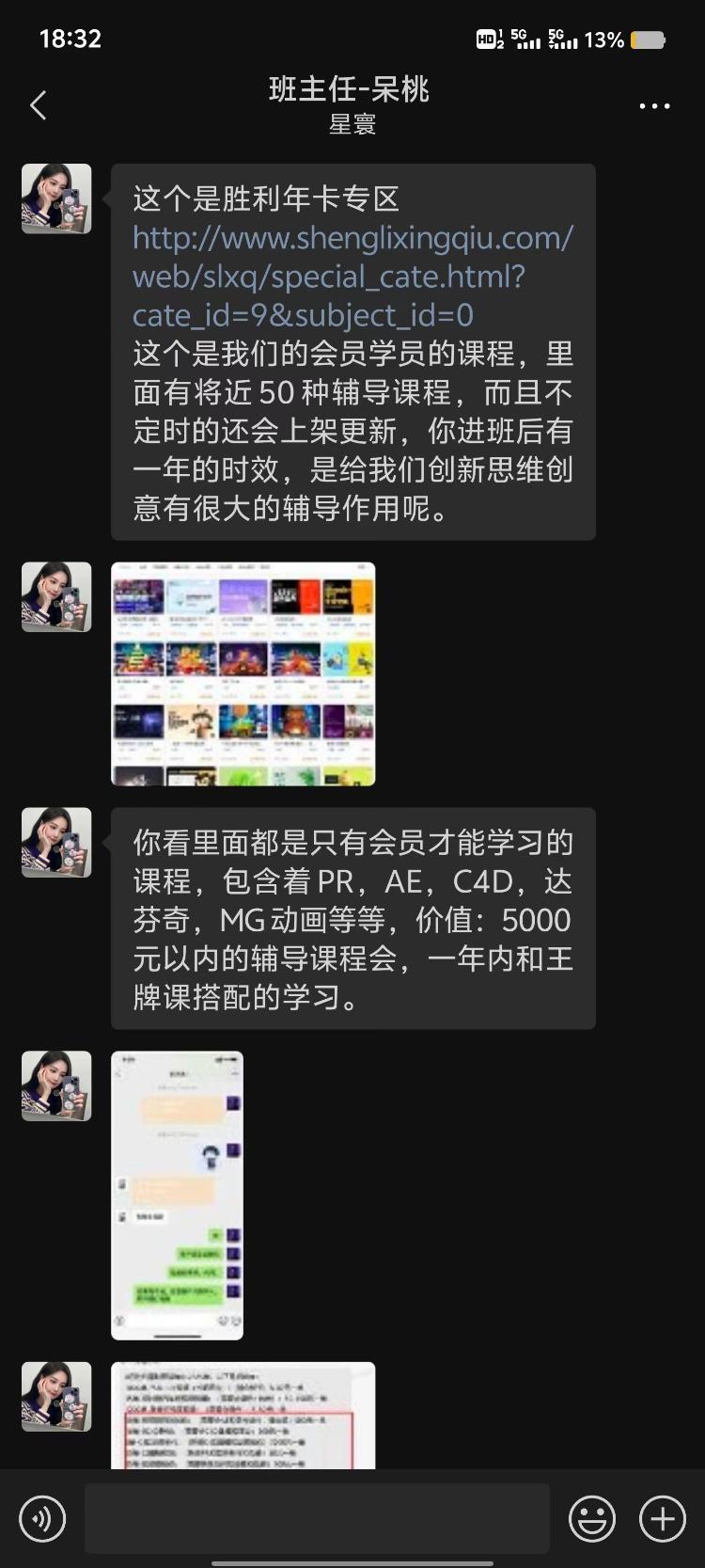This screenshot has width=705, height=1568.
Task: Open the three-dot chat options menu
Action: pos(654,106)
